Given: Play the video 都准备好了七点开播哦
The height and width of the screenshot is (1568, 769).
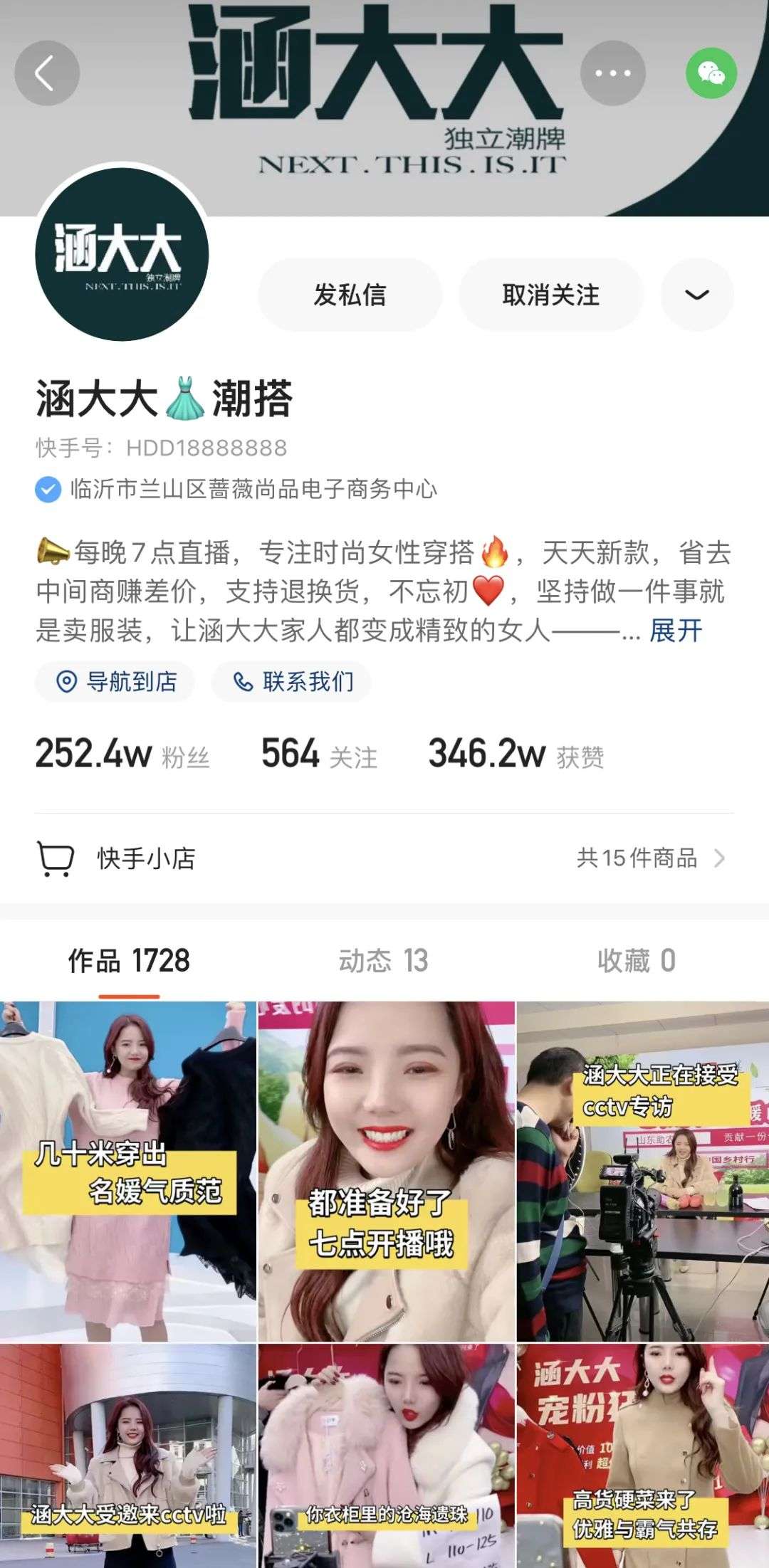Looking at the screenshot, I should click(x=386, y=1172).
